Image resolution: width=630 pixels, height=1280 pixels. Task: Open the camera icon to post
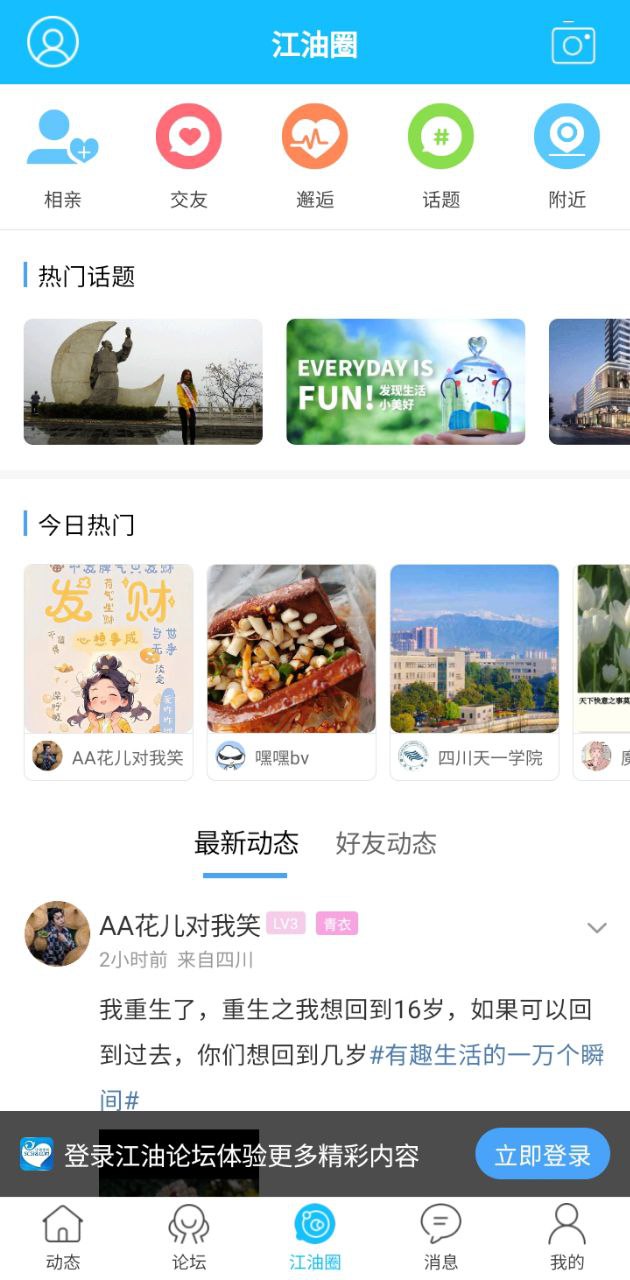573,43
